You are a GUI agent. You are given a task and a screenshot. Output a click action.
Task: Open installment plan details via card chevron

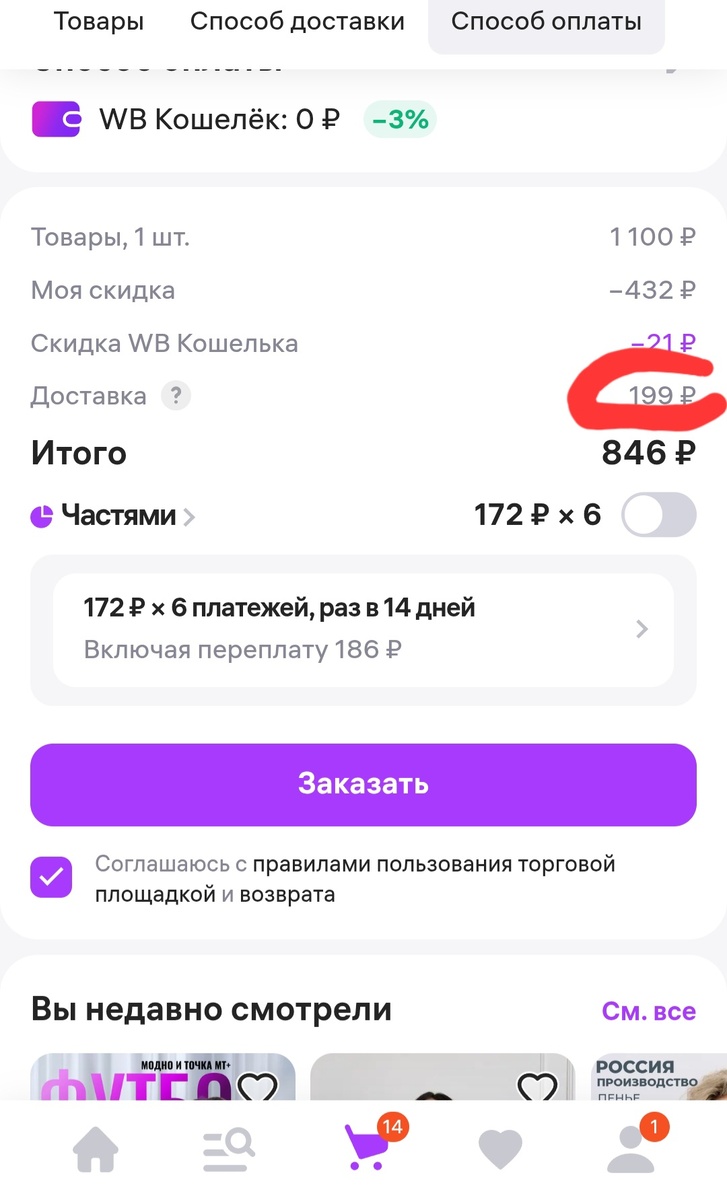(642, 628)
